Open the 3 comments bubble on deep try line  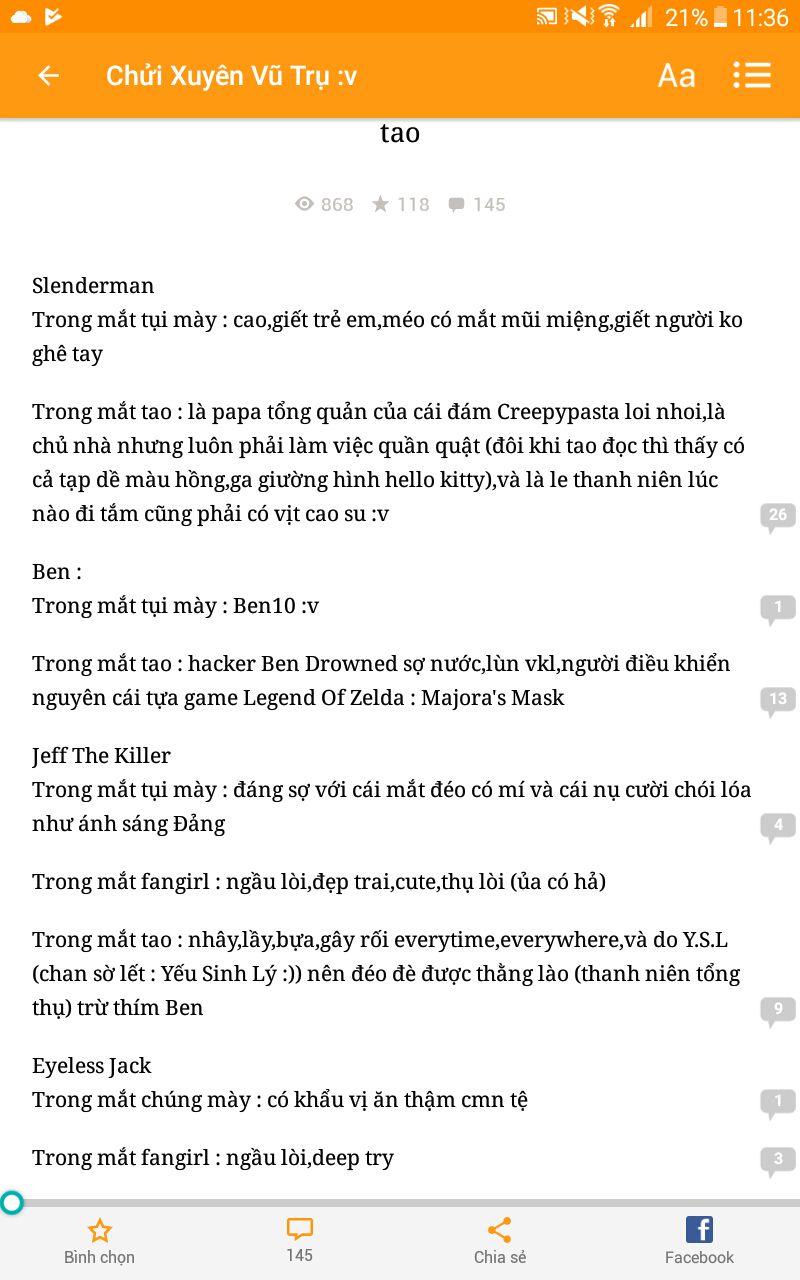pyautogui.click(x=778, y=1162)
